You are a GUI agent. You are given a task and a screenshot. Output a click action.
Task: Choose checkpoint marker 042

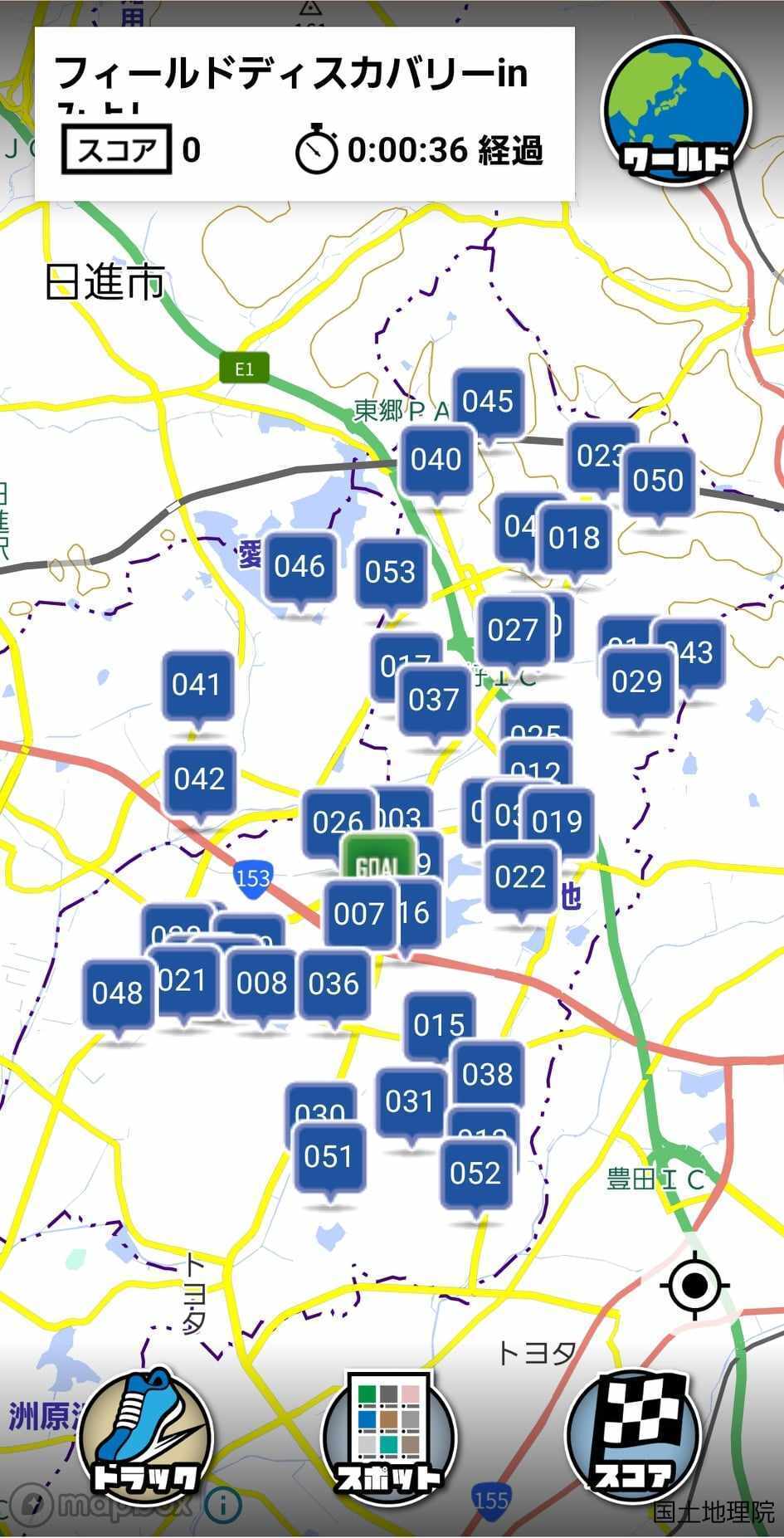(x=200, y=779)
